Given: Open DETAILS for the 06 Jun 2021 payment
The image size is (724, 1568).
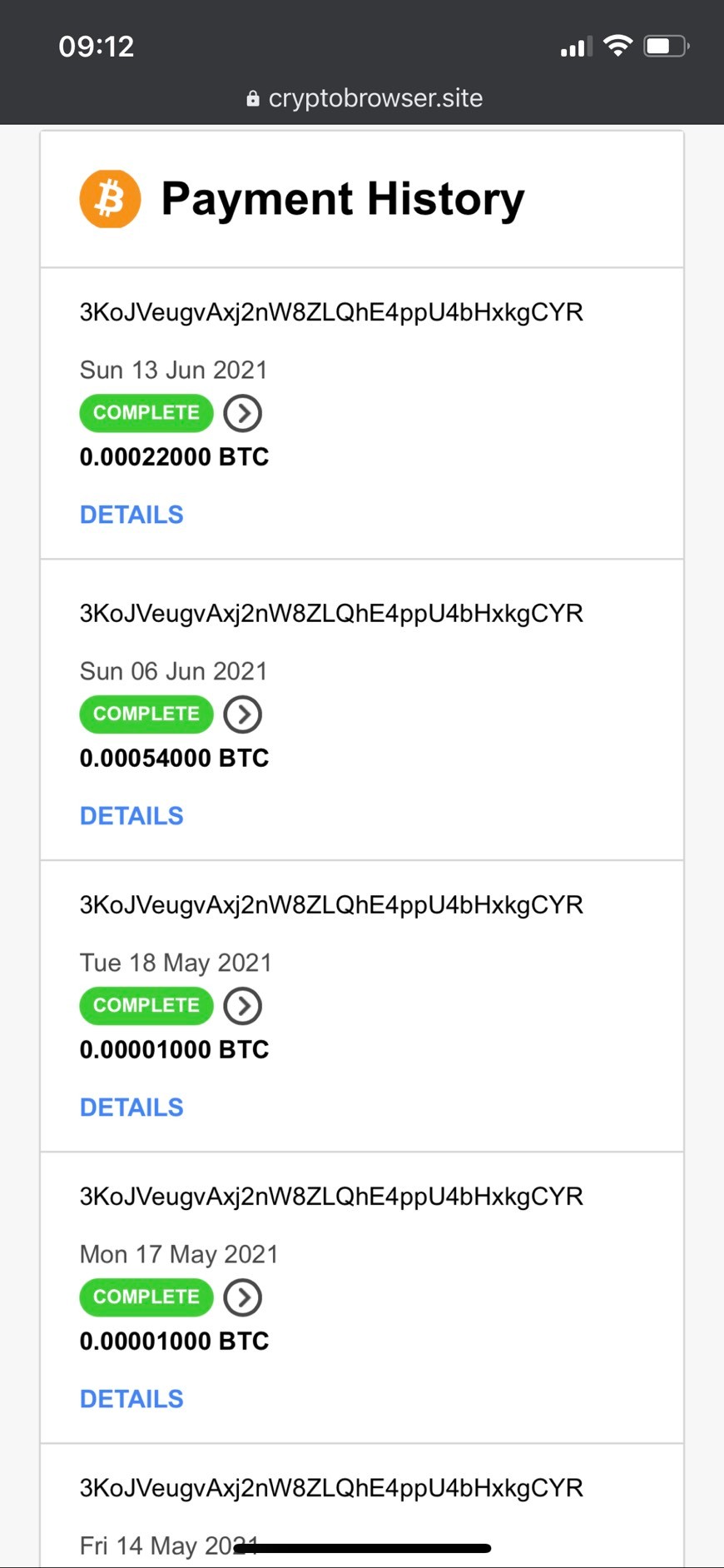Looking at the screenshot, I should coord(131,816).
